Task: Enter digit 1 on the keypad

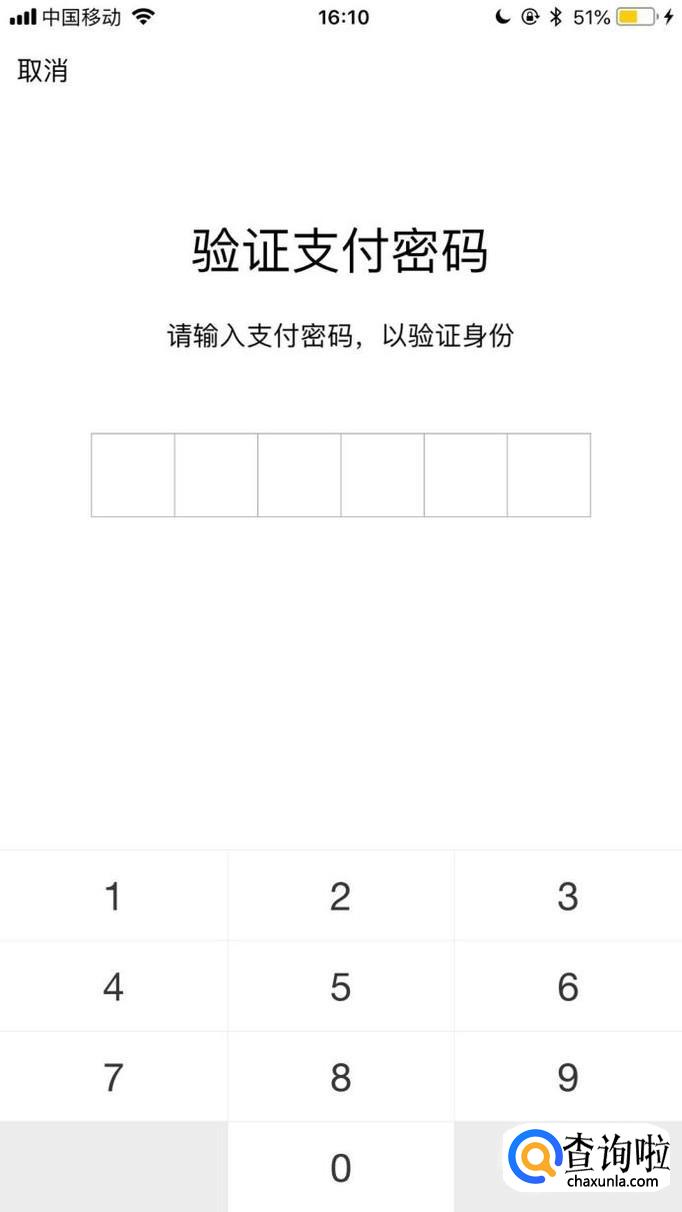Action: [113, 896]
